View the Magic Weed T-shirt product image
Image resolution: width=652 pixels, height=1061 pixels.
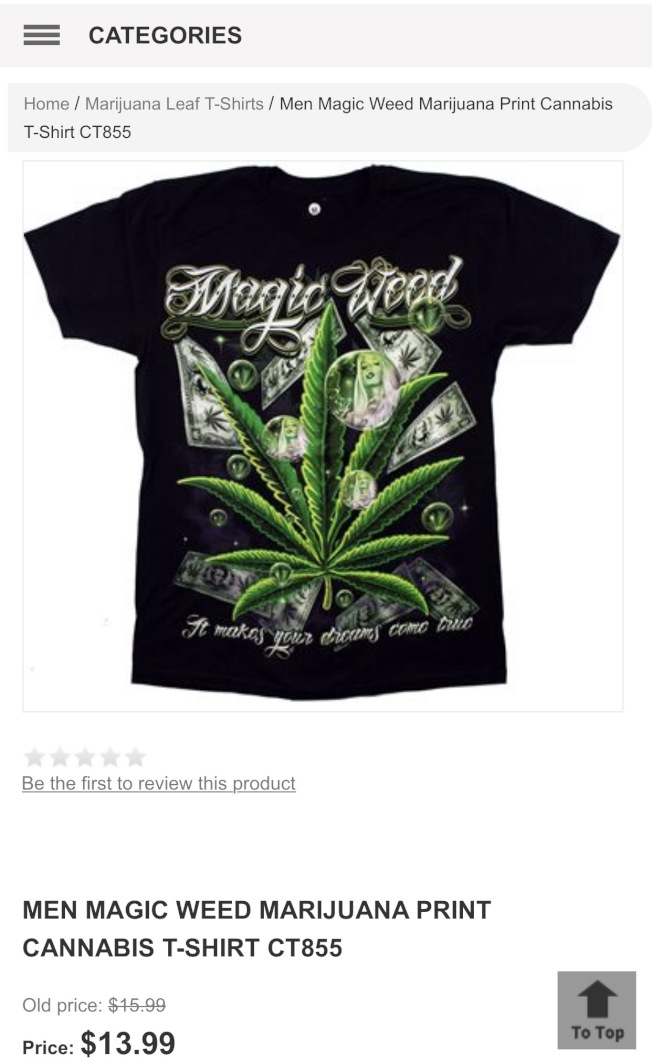pyautogui.click(x=322, y=436)
